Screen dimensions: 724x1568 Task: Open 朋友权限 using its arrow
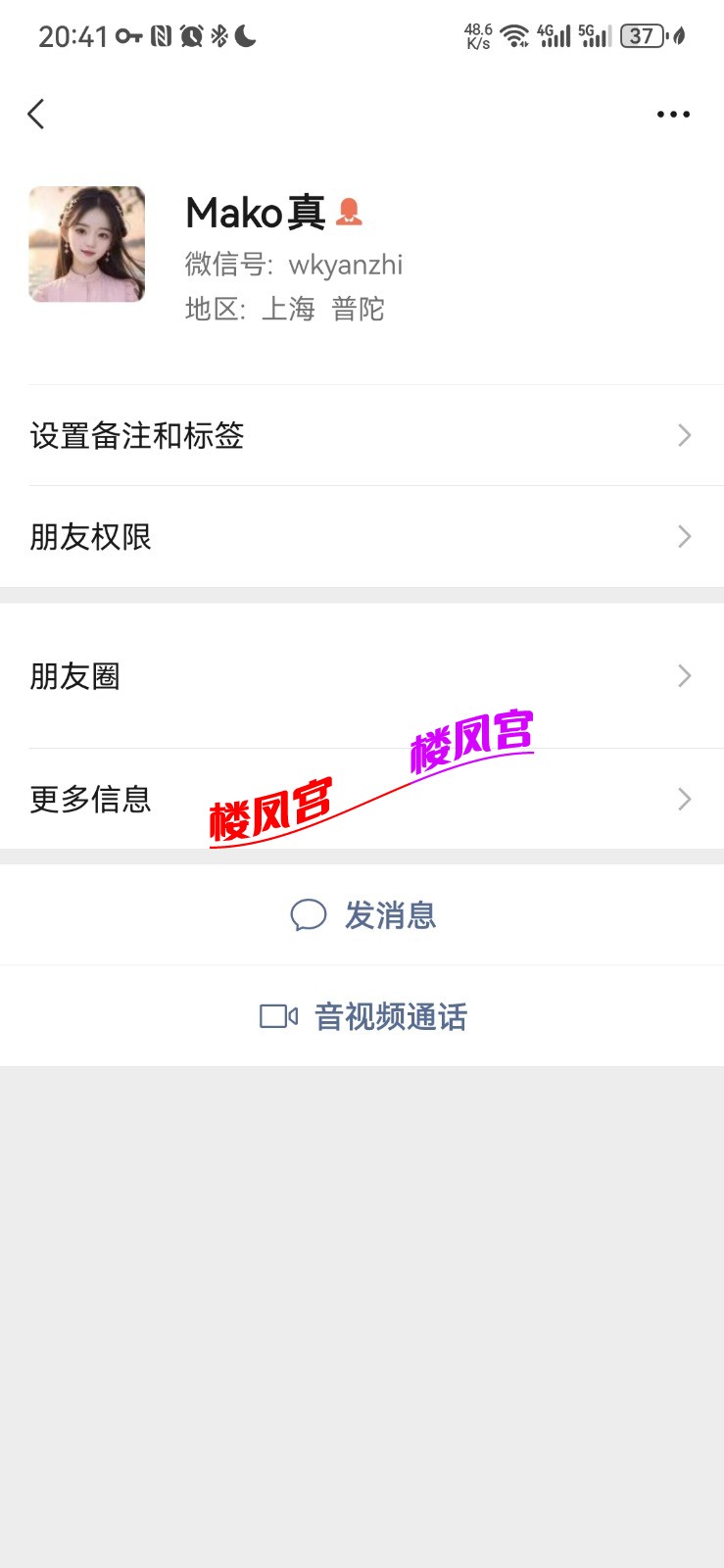(x=684, y=536)
